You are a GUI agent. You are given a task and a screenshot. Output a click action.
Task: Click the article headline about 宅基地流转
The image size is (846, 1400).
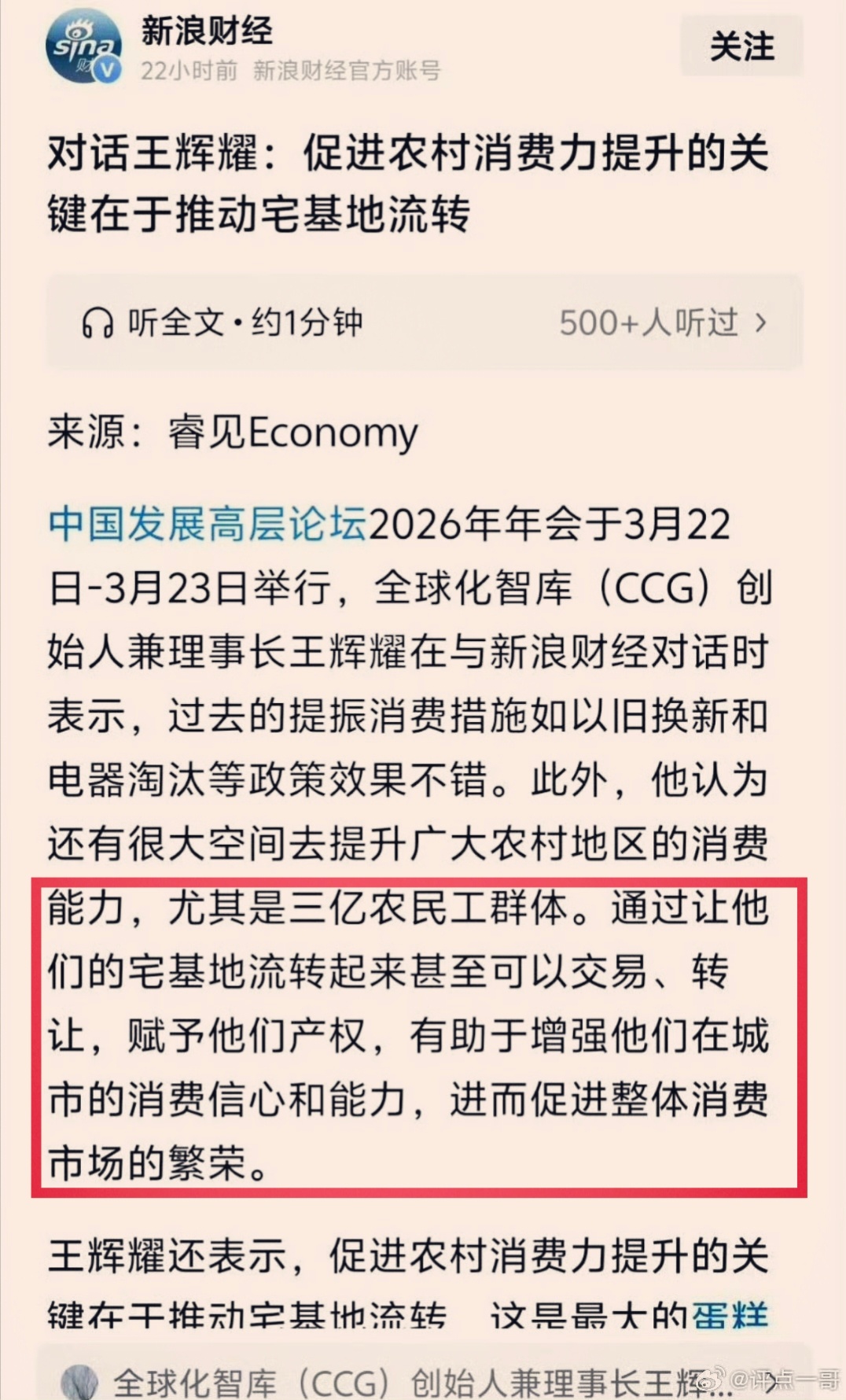(x=409, y=182)
